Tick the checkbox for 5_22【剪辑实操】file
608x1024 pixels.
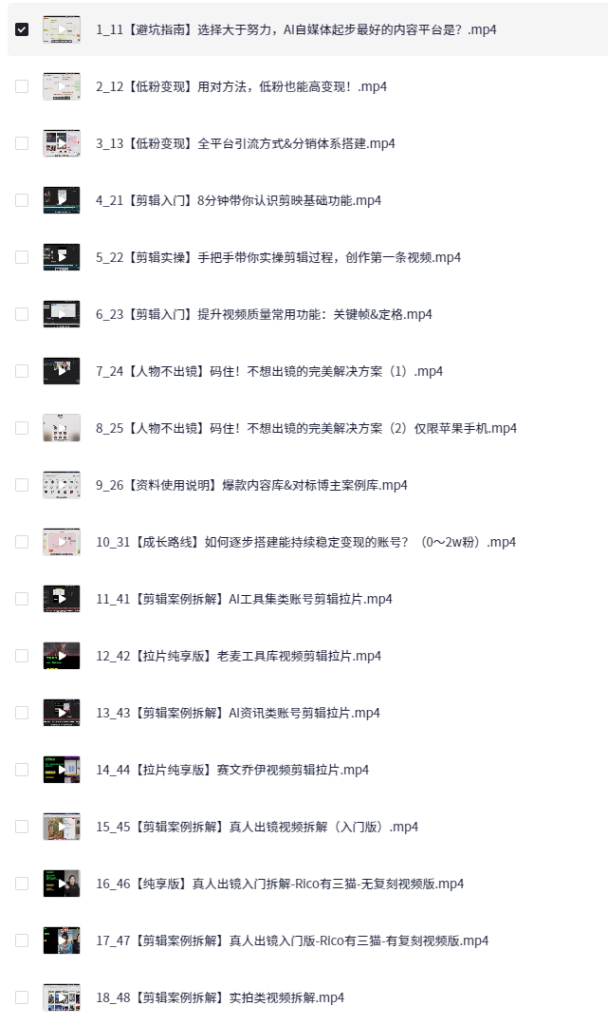pos(22,258)
